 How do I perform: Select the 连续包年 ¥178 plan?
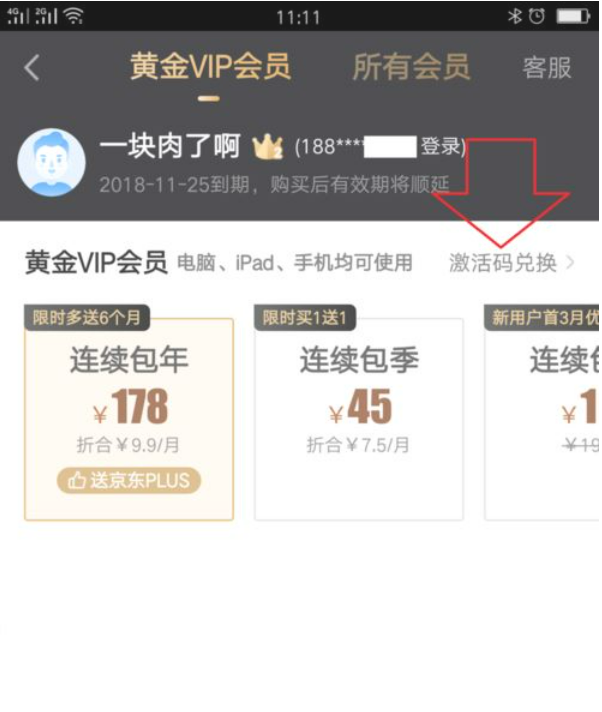point(129,418)
